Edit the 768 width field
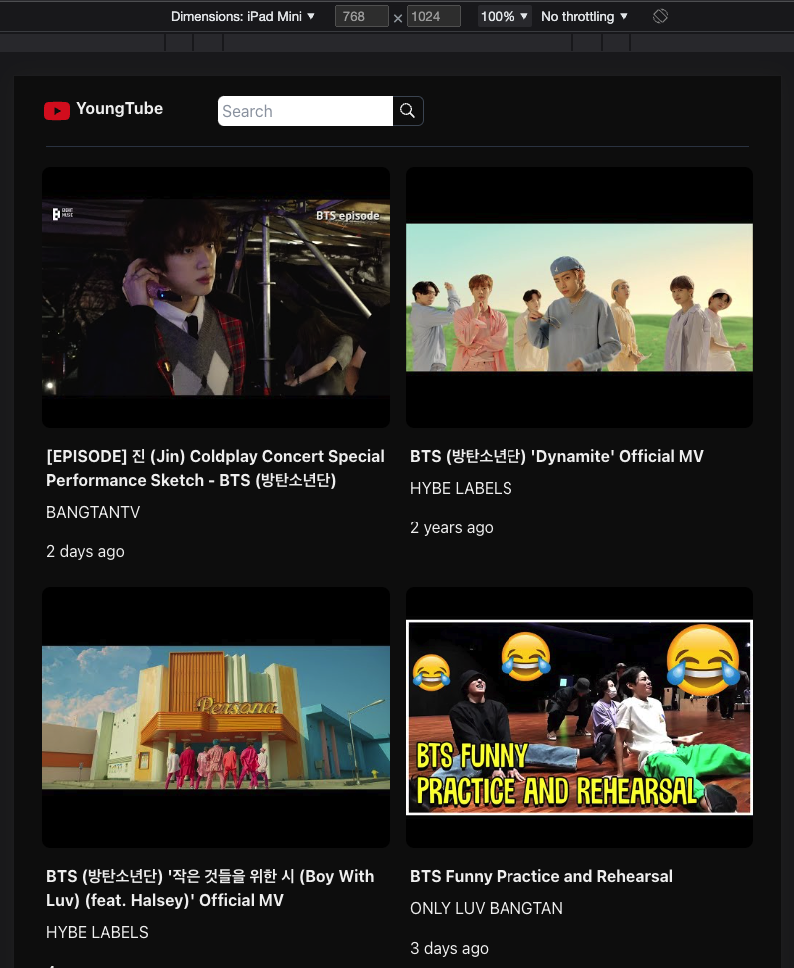 [x=361, y=16]
